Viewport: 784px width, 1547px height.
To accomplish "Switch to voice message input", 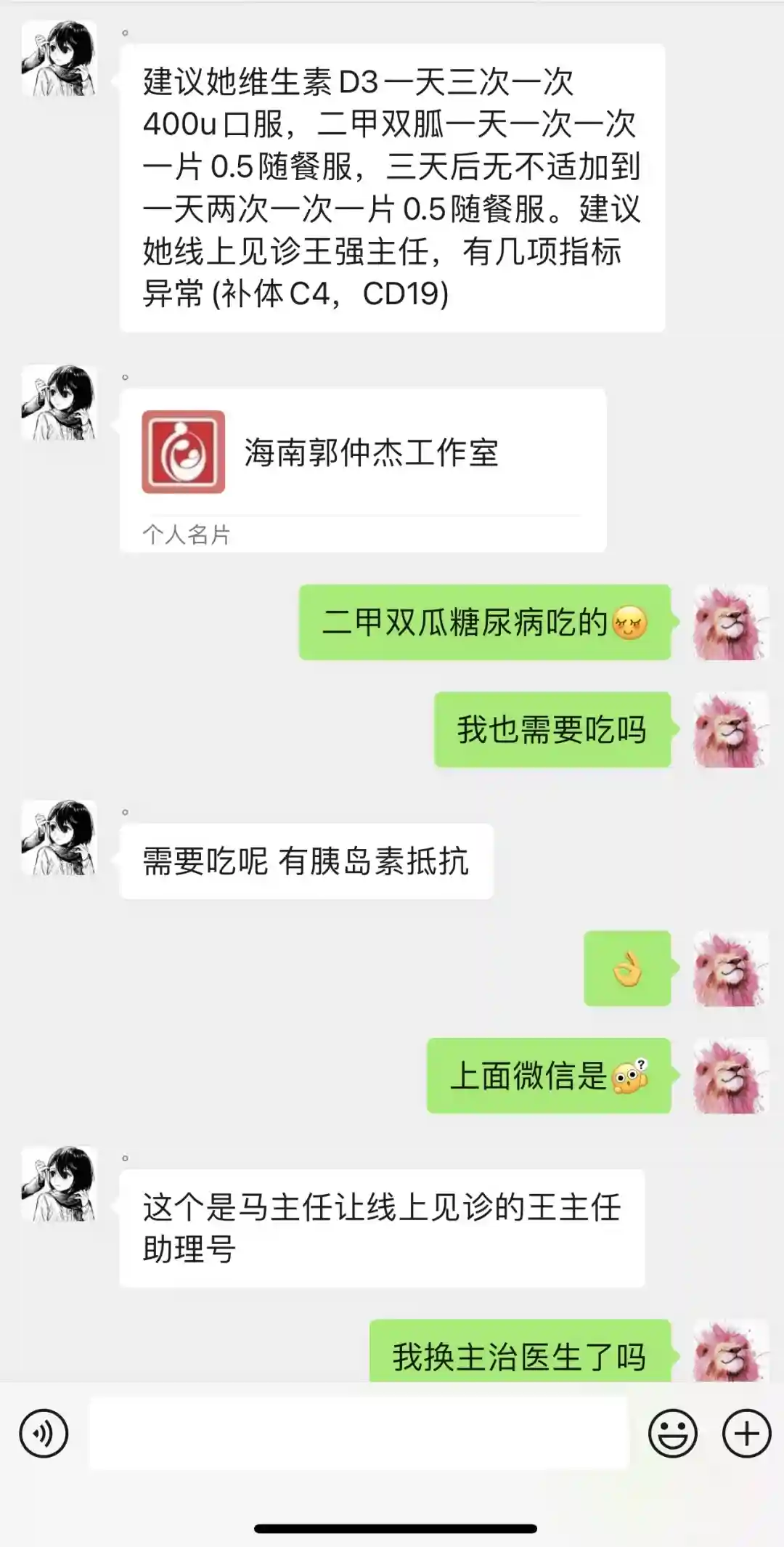I will click(44, 1434).
